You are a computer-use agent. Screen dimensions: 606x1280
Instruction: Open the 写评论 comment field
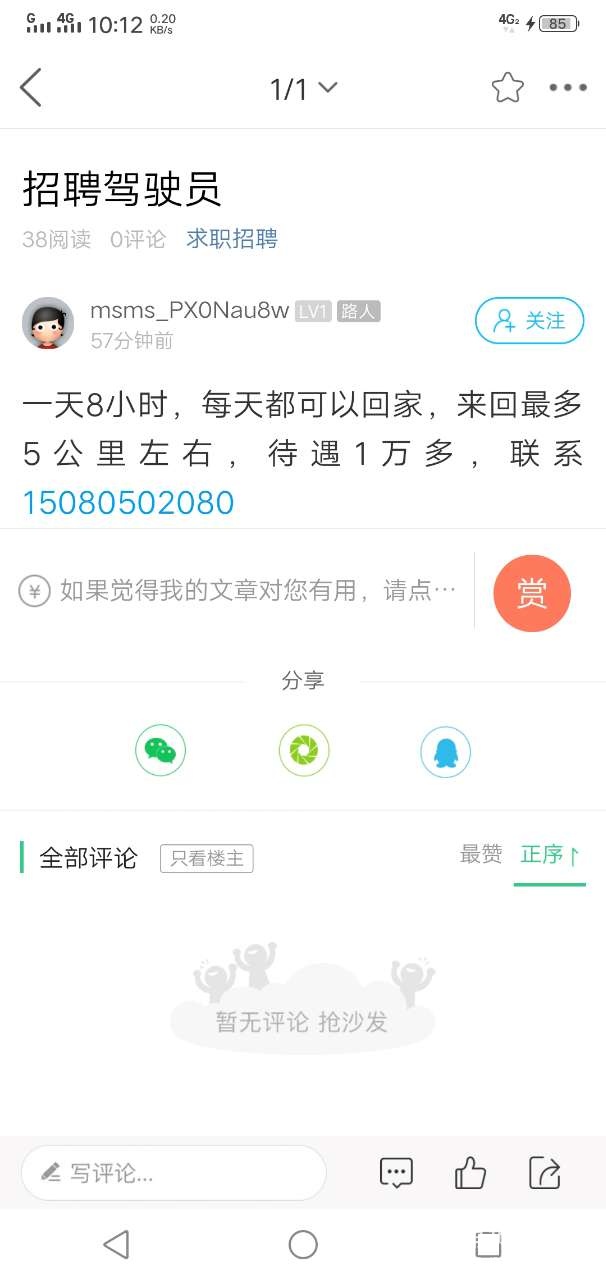click(x=174, y=1173)
